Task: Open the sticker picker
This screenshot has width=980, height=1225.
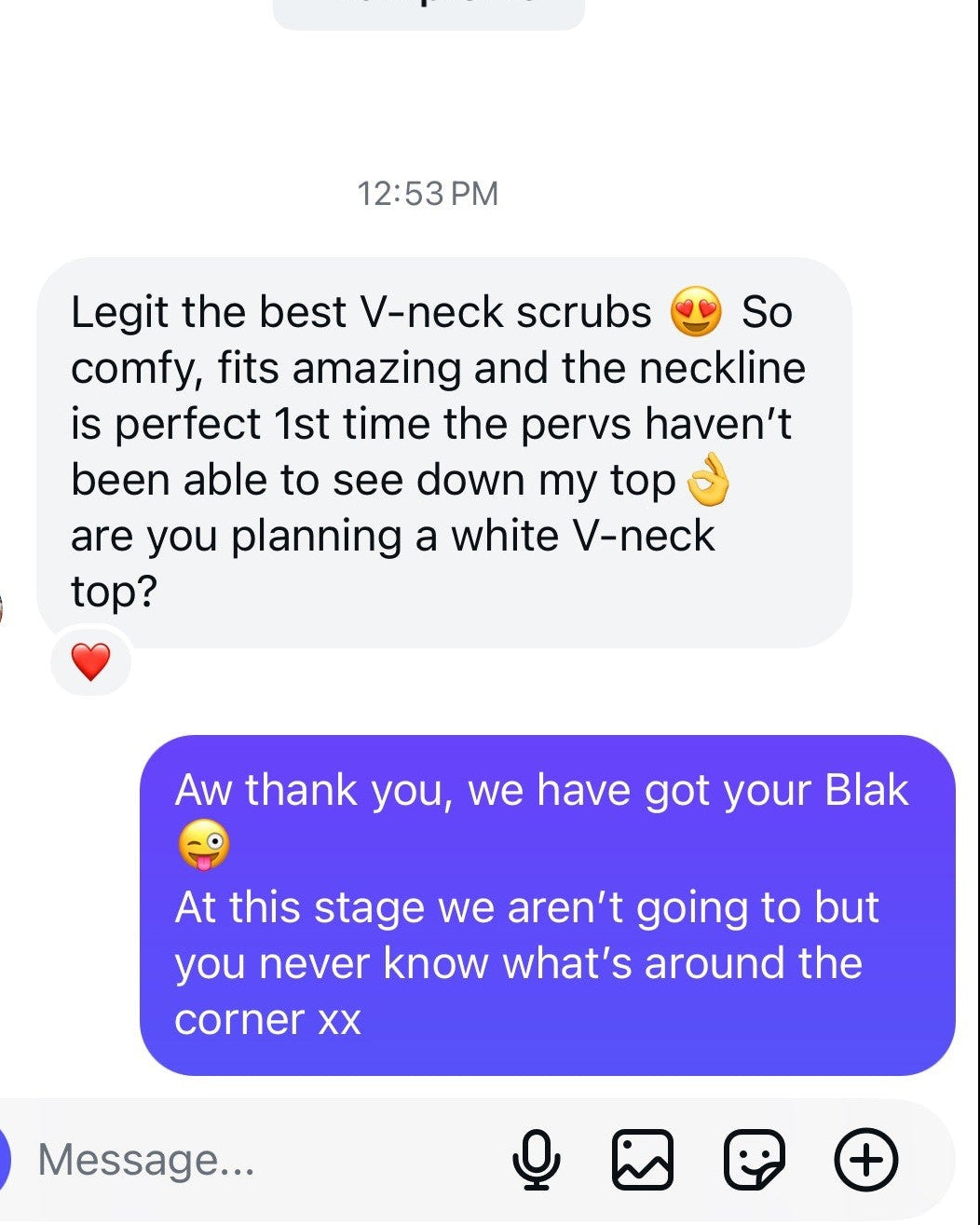Action: tap(754, 1160)
